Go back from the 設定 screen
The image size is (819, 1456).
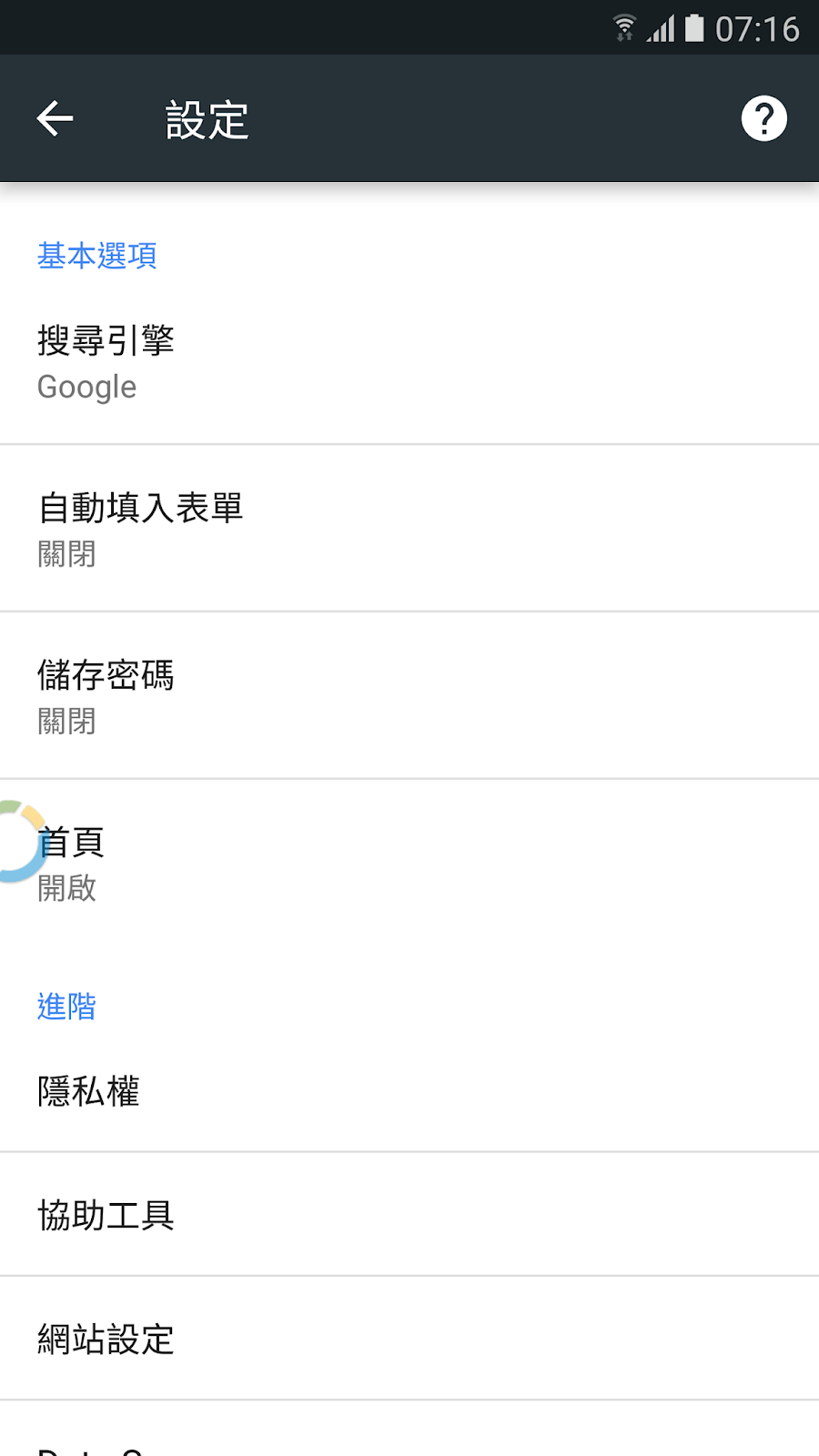[55, 118]
